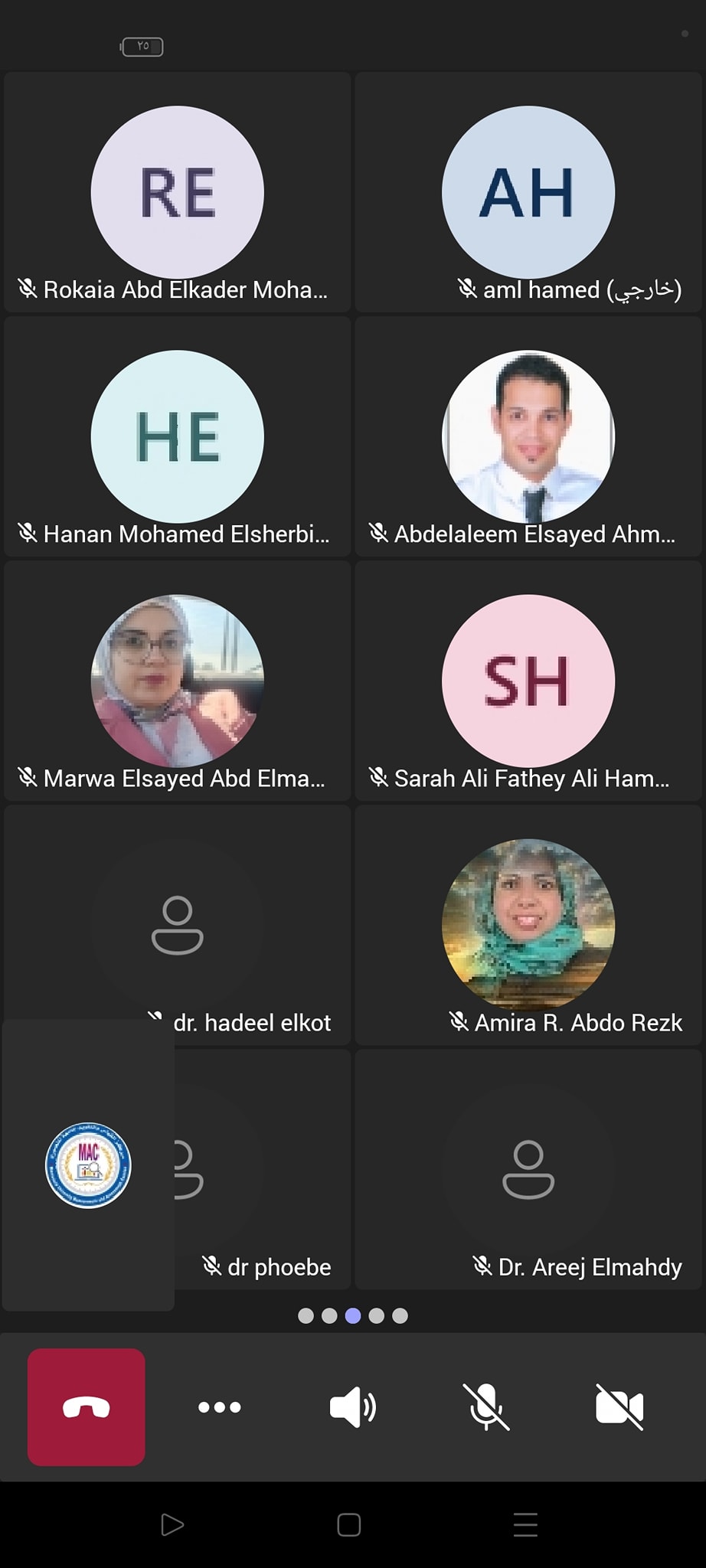The image size is (706, 1568).
Task: Tap the self-view preview with MAC logo
Action: (x=88, y=1165)
